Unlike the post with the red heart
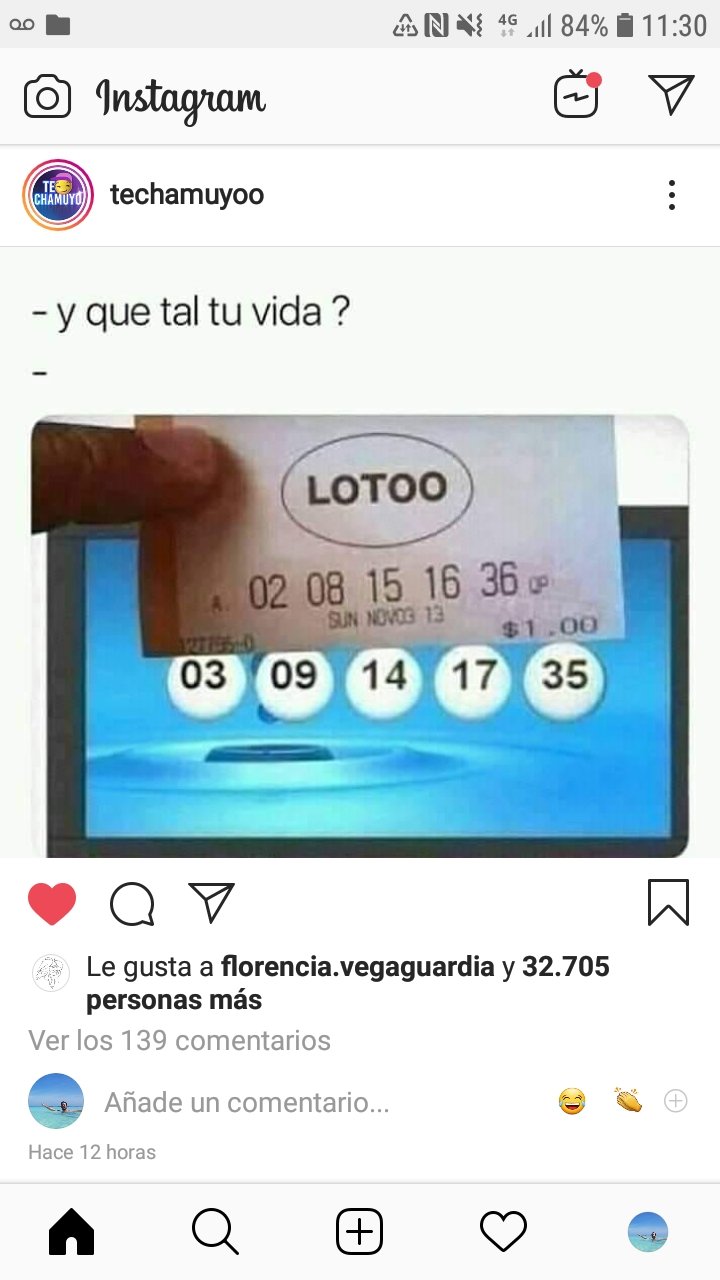Screen dimensions: 720x1280 tap(52, 904)
